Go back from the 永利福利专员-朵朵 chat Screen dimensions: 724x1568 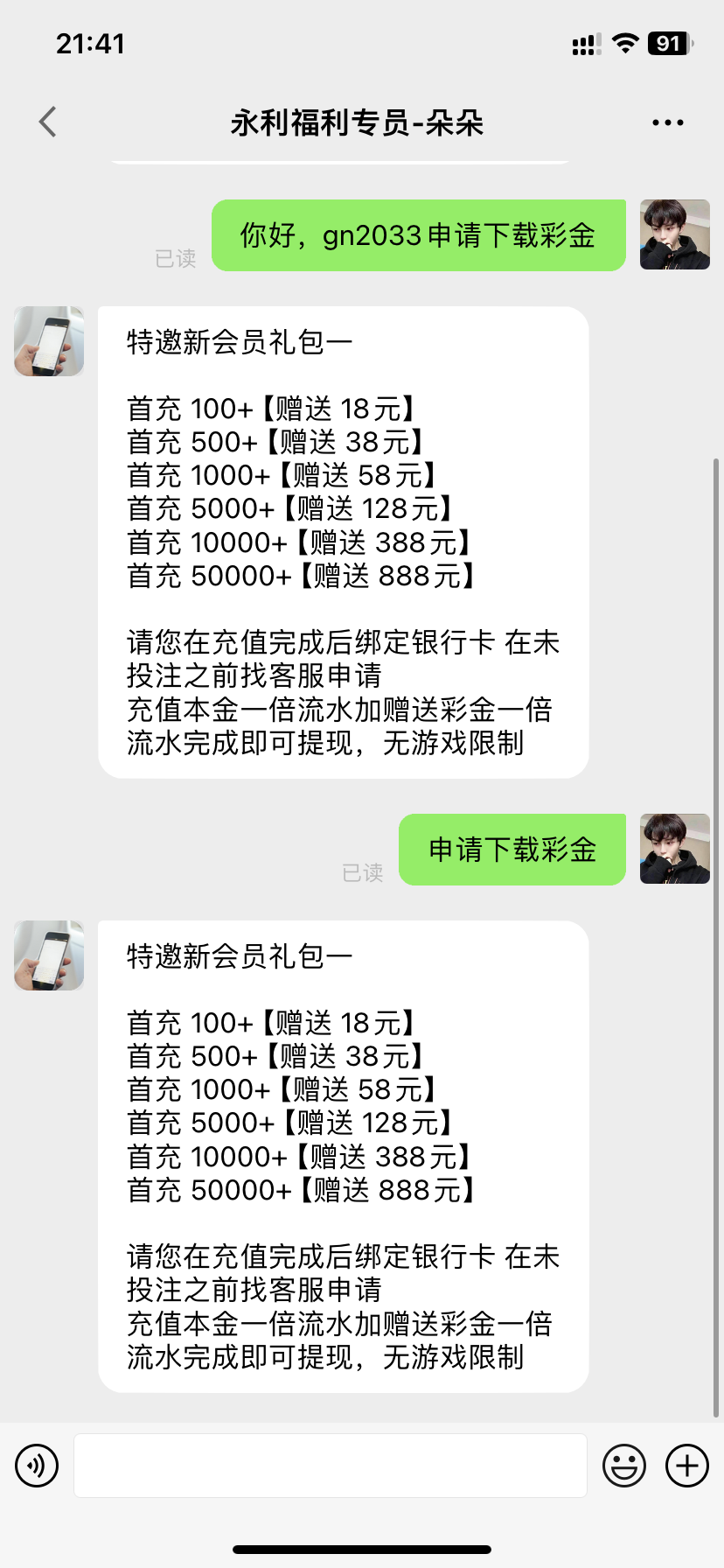pyautogui.click(x=48, y=122)
